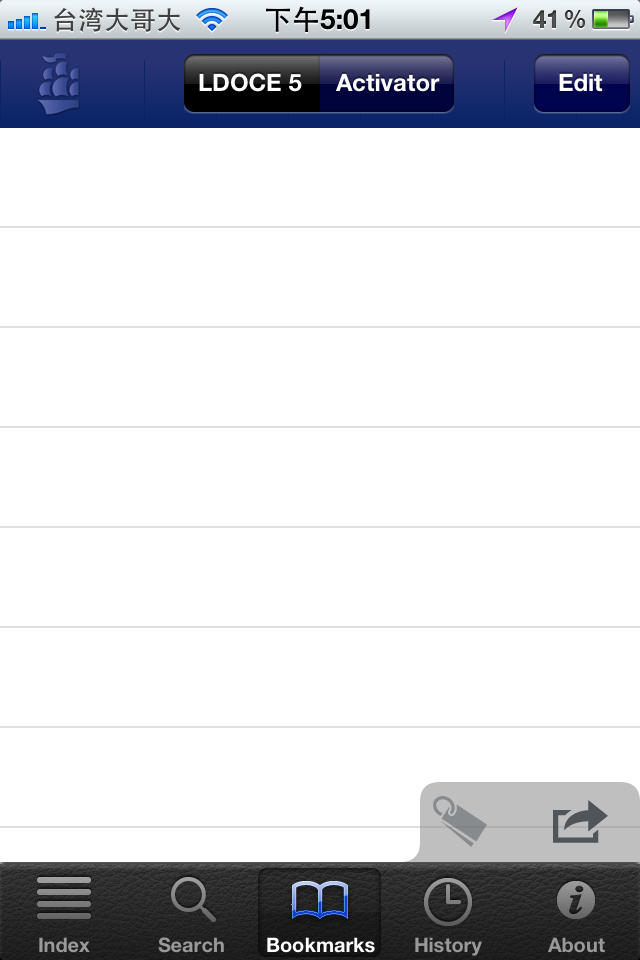
Task: Open the Search tab
Action: [191, 914]
